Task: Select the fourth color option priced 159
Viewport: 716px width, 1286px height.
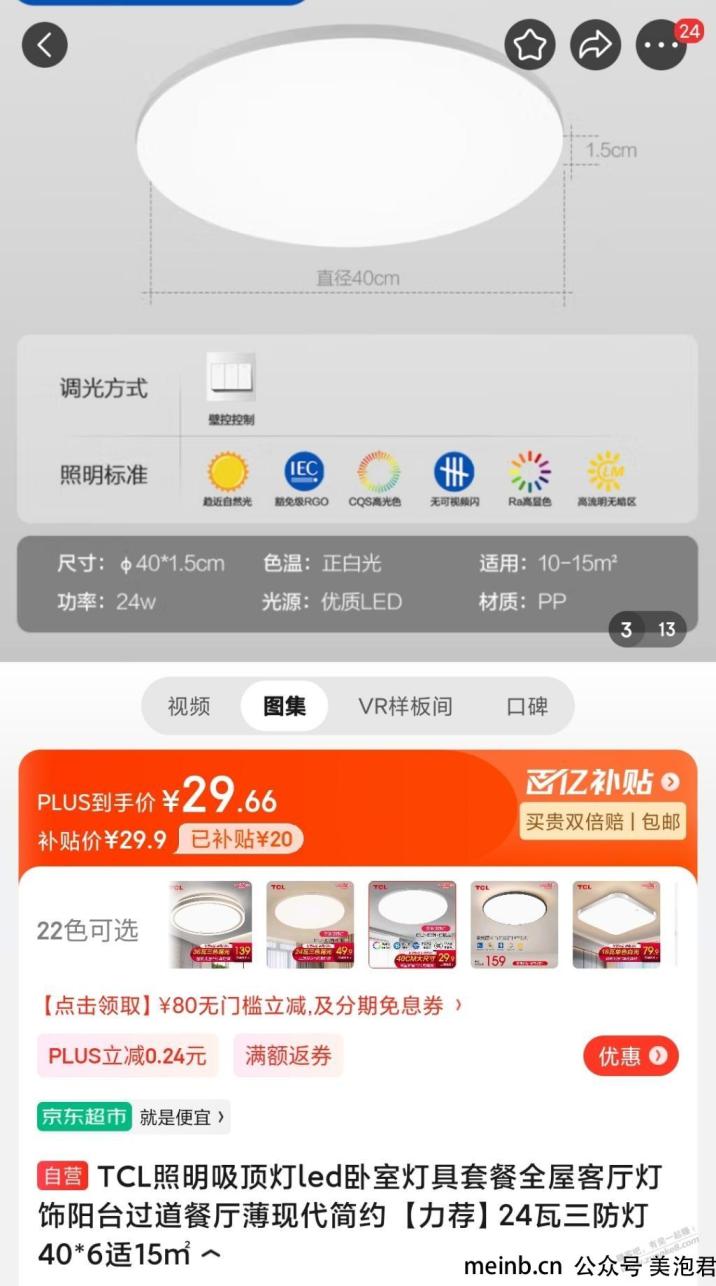Action: click(x=514, y=925)
